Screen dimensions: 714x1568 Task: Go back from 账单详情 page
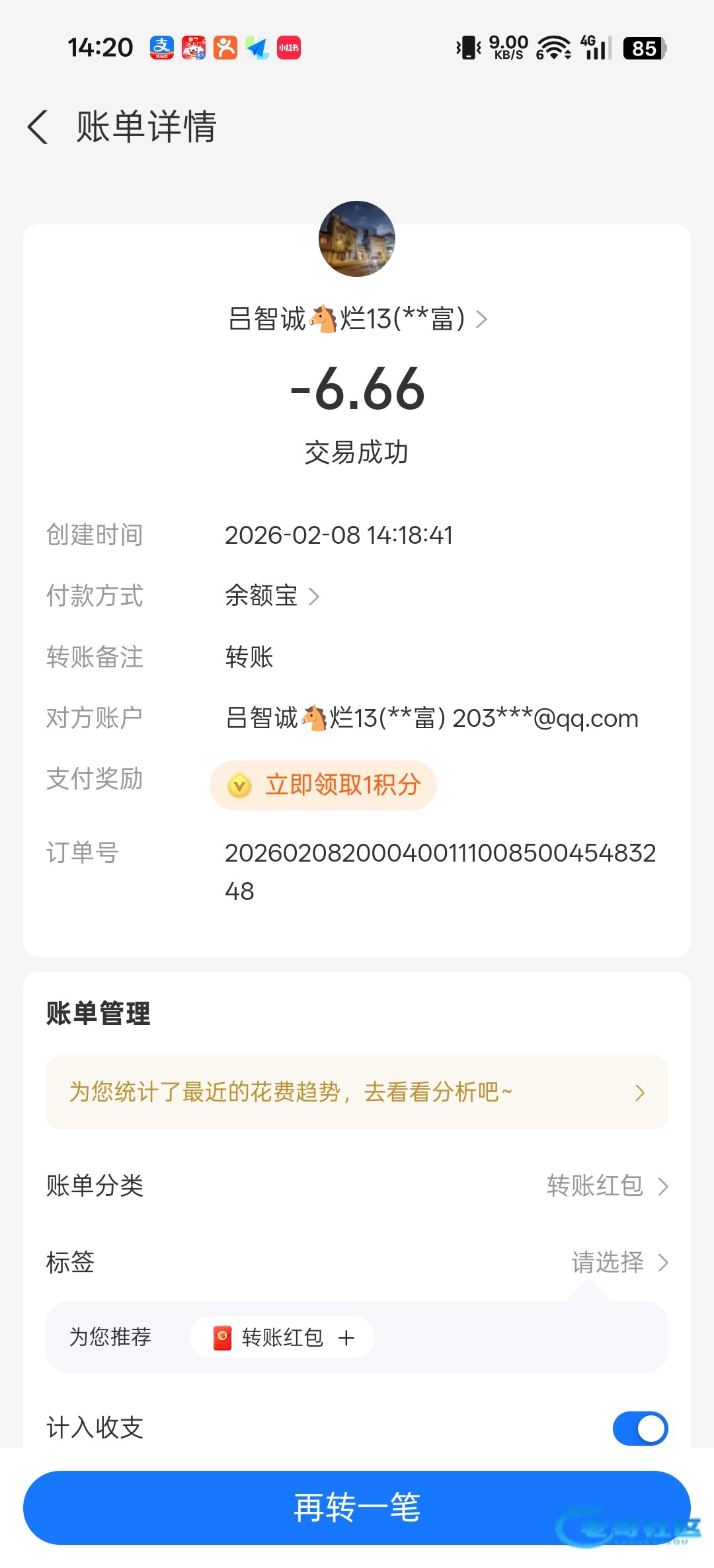tap(38, 126)
